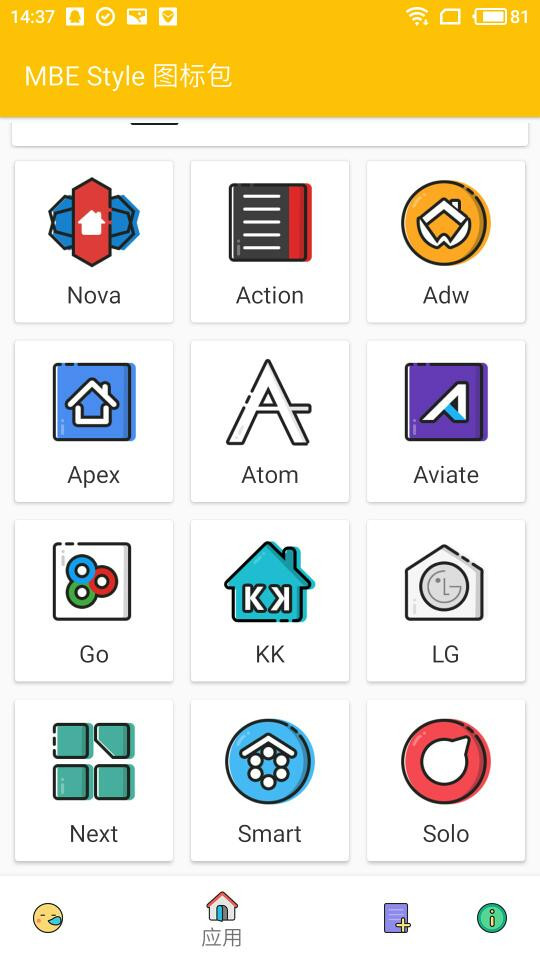The height and width of the screenshot is (960, 540).
Task: Open the Apex launcher option
Action: (94, 421)
